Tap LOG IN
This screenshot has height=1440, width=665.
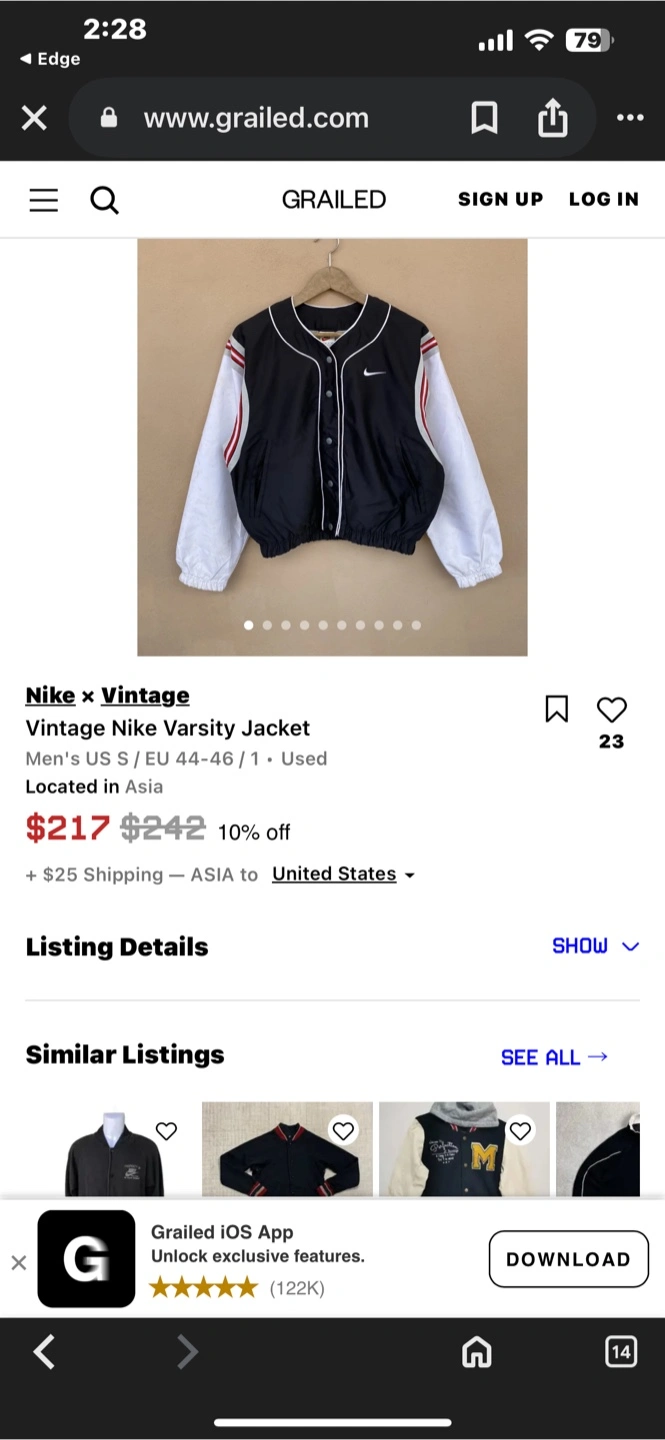pyautogui.click(x=603, y=199)
